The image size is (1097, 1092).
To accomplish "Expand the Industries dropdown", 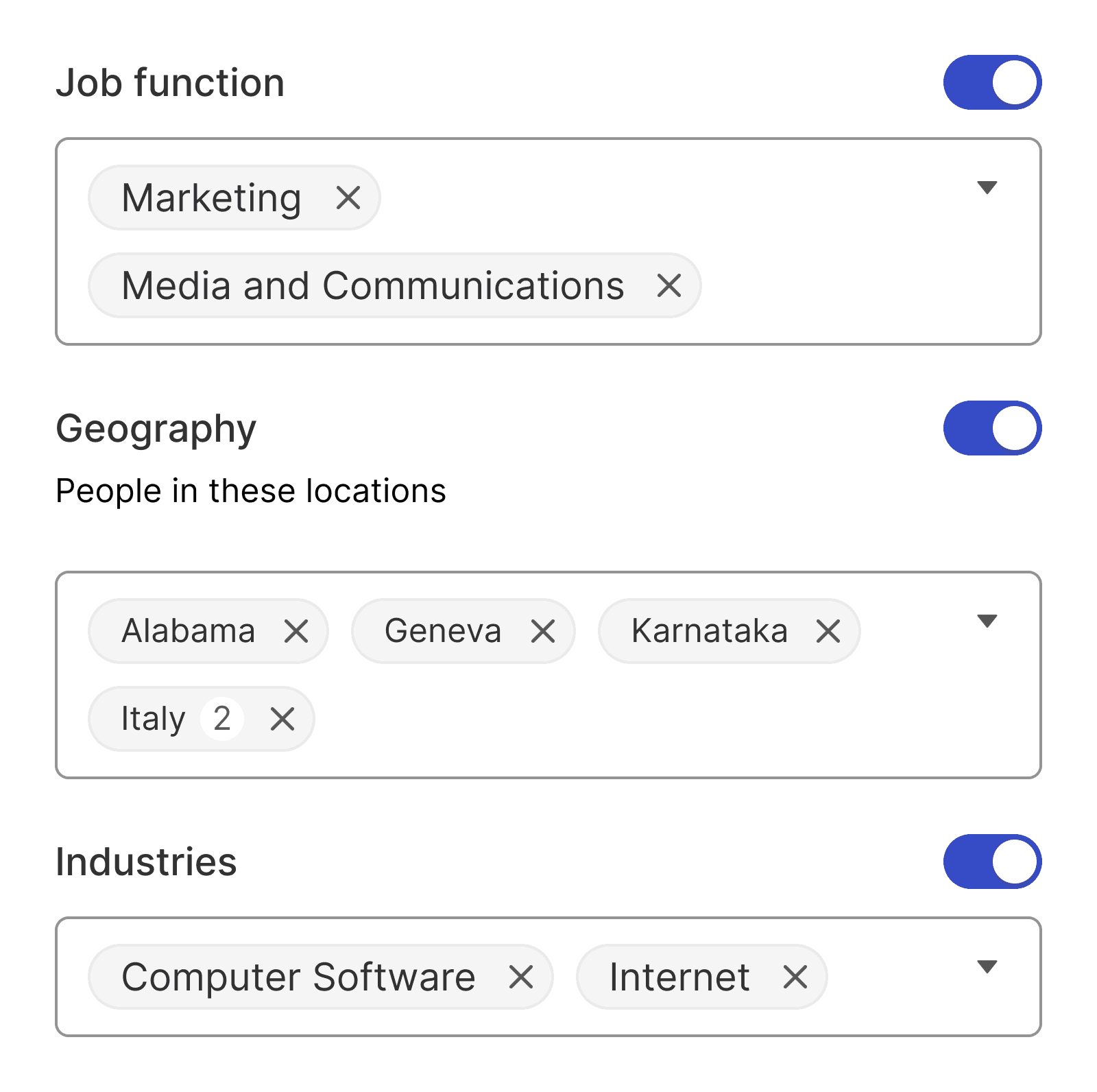I will pyautogui.click(x=987, y=966).
